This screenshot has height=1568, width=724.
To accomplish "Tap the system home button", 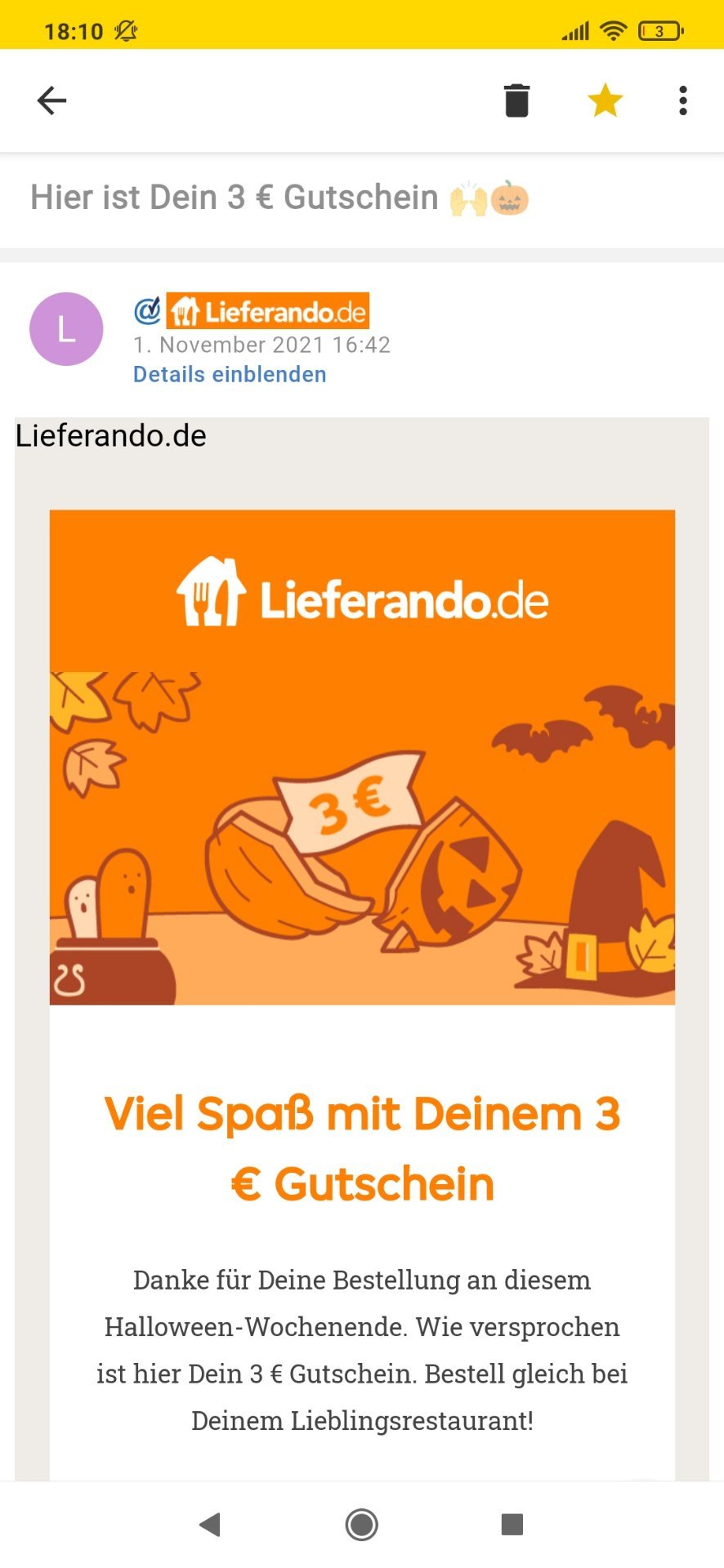I will point(361,1524).
